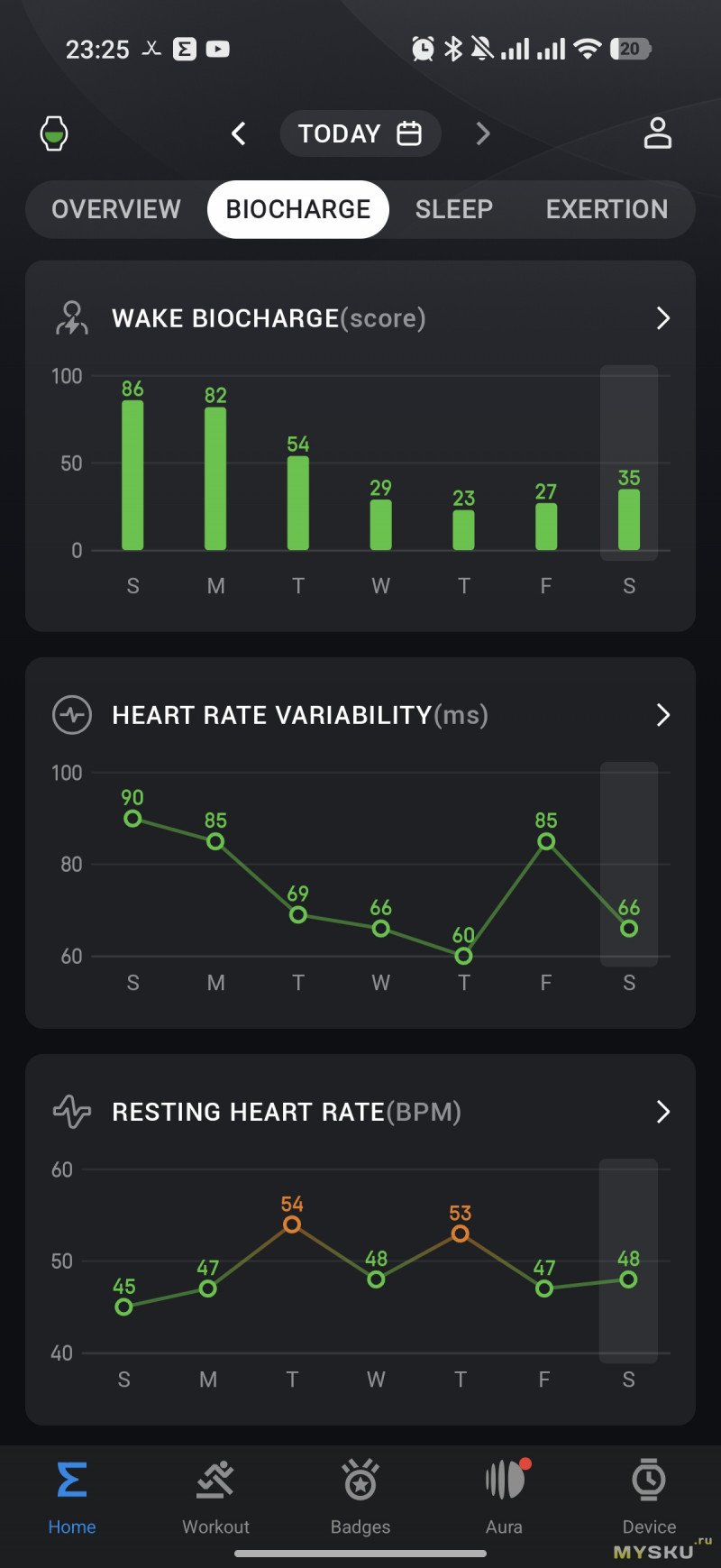Screen dimensions: 721x1568
Task: Open the user profile icon
Action: (657, 133)
